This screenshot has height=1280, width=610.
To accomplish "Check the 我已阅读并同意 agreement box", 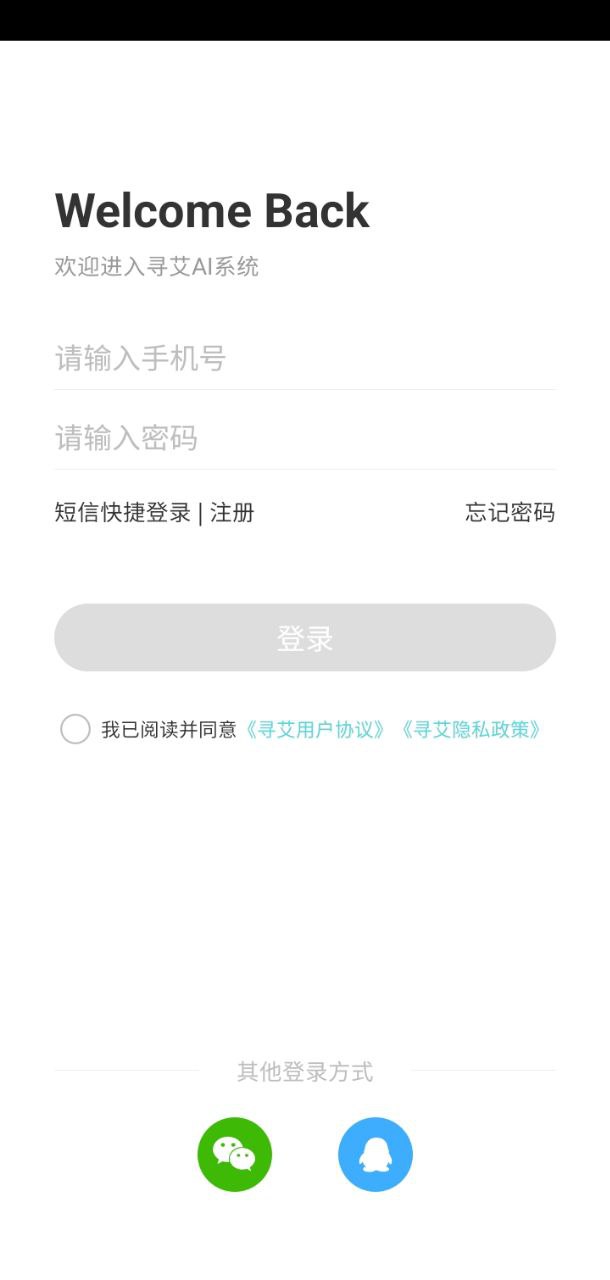I will pos(75,729).
